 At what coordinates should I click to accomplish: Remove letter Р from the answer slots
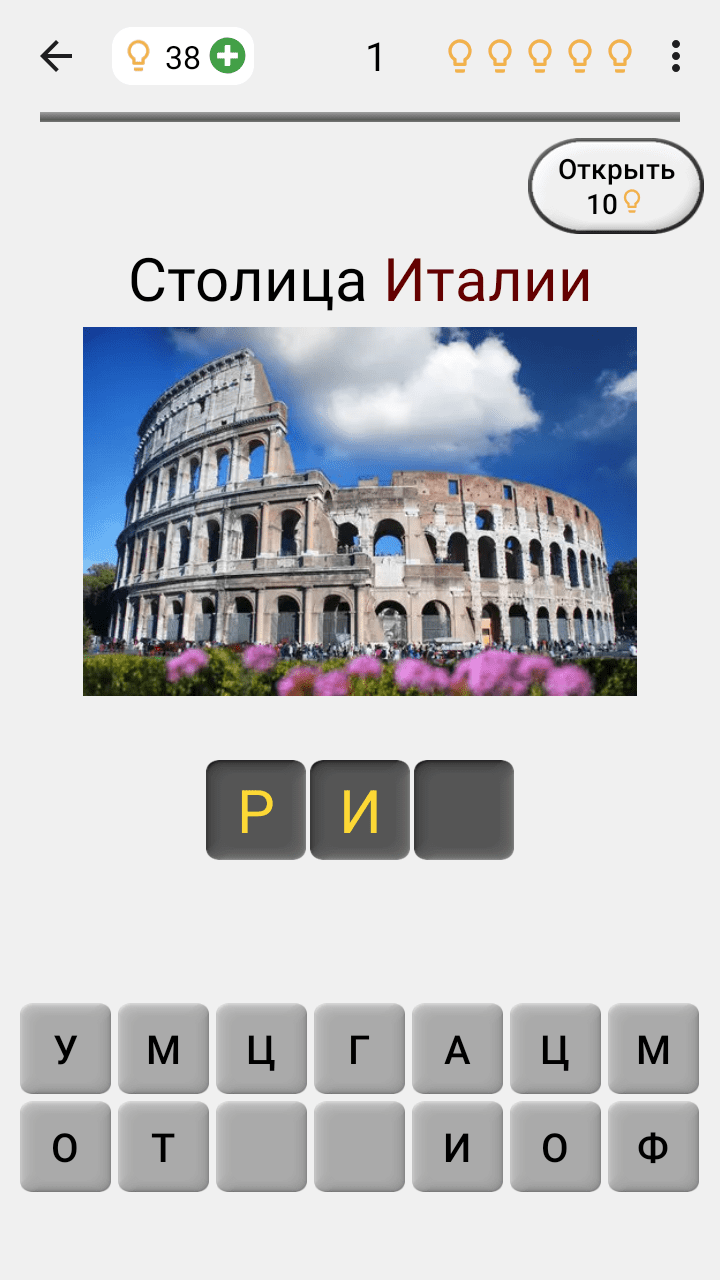[256, 810]
